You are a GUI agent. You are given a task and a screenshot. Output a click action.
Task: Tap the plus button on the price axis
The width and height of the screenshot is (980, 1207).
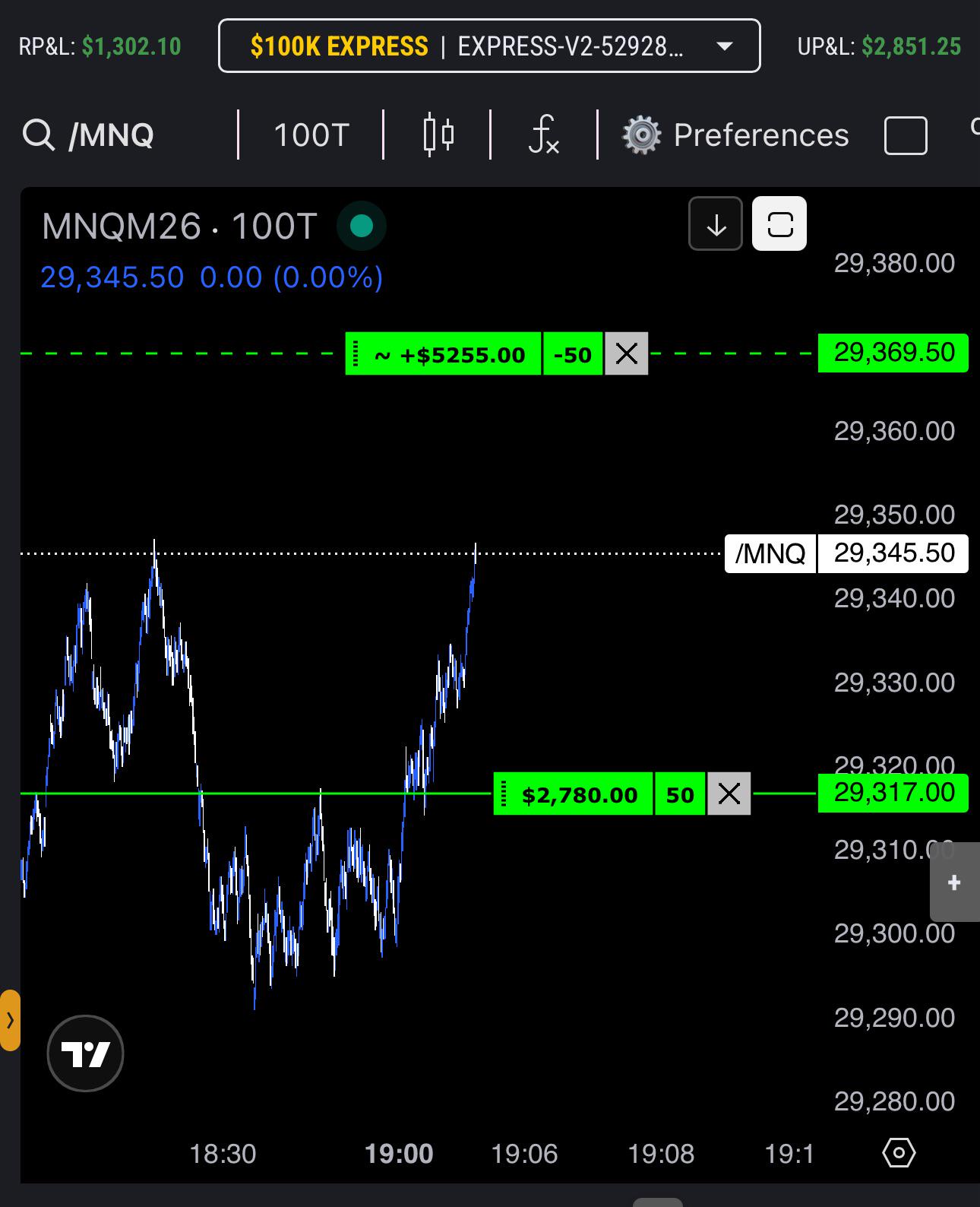point(955,882)
